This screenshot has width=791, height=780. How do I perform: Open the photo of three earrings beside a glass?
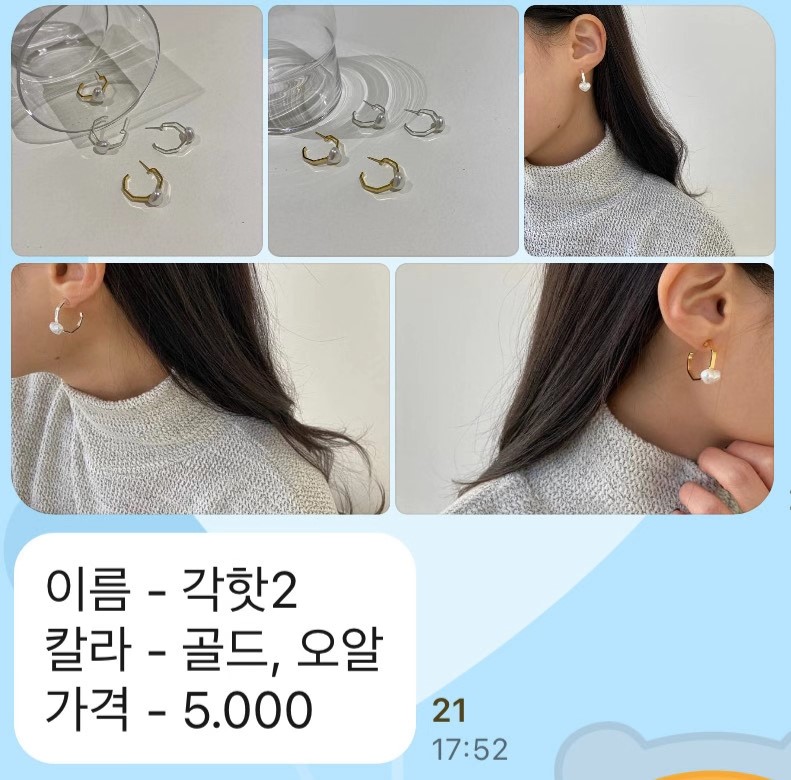click(x=137, y=130)
